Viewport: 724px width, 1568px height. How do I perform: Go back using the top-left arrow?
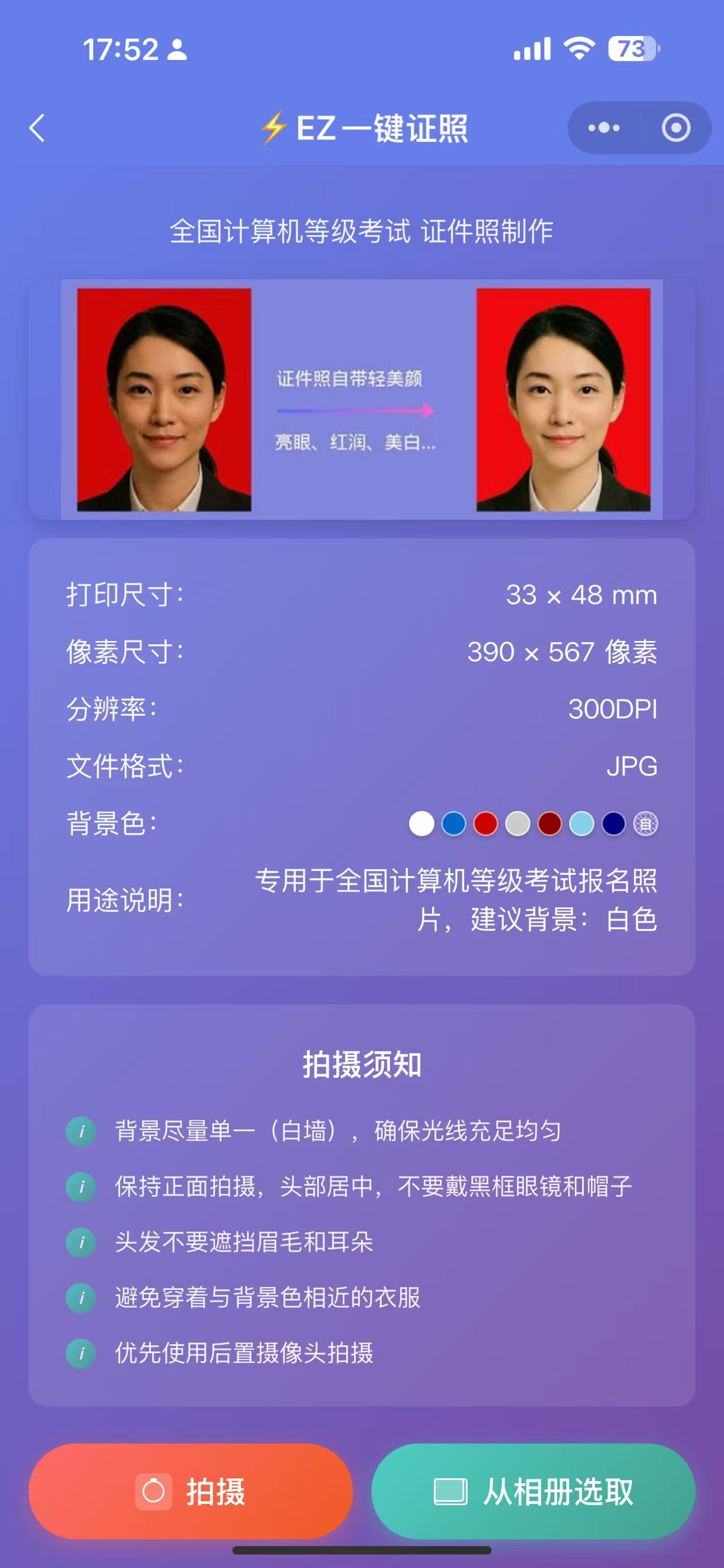coord(38,128)
